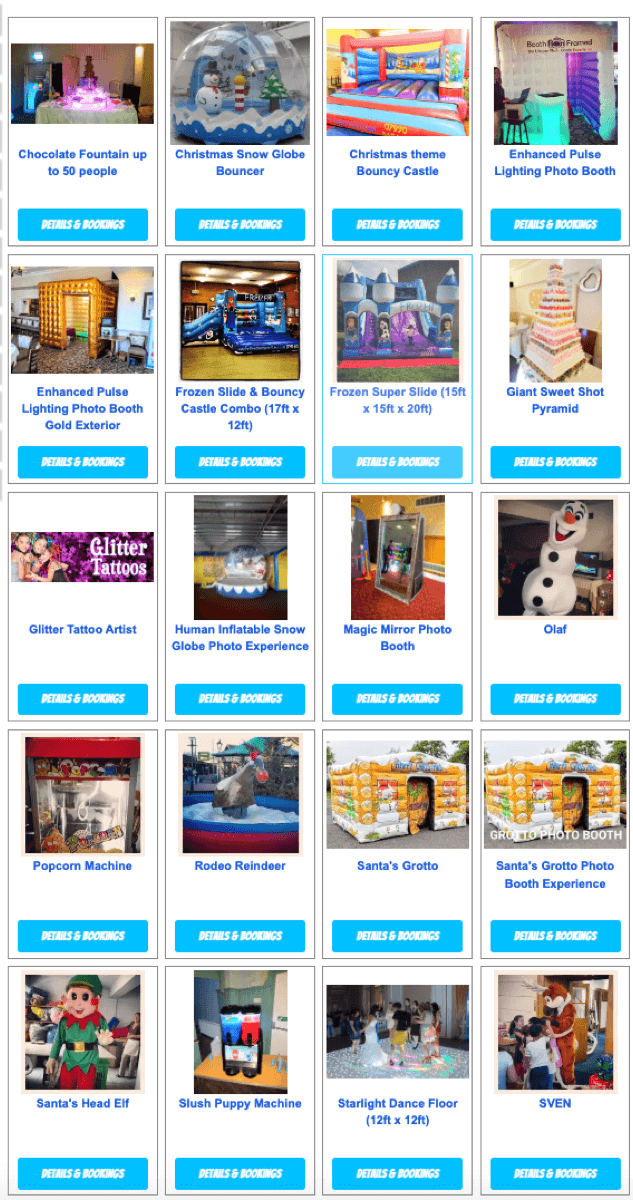Tap Details & Bookings under Santa's Grotto
Screen dimensions: 633x1200
(x=397, y=935)
